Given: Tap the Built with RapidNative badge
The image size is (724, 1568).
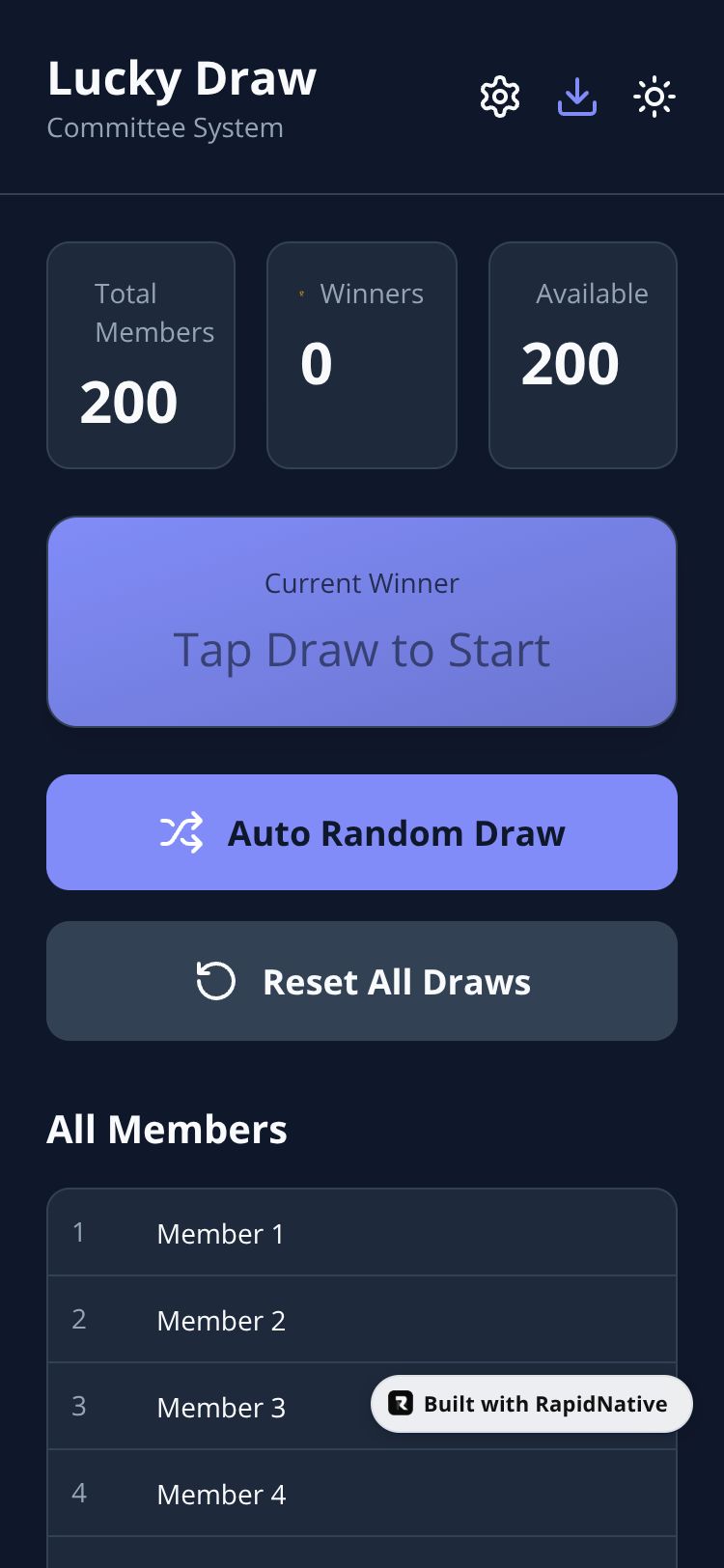Looking at the screenshot, I should point(532,1404).
